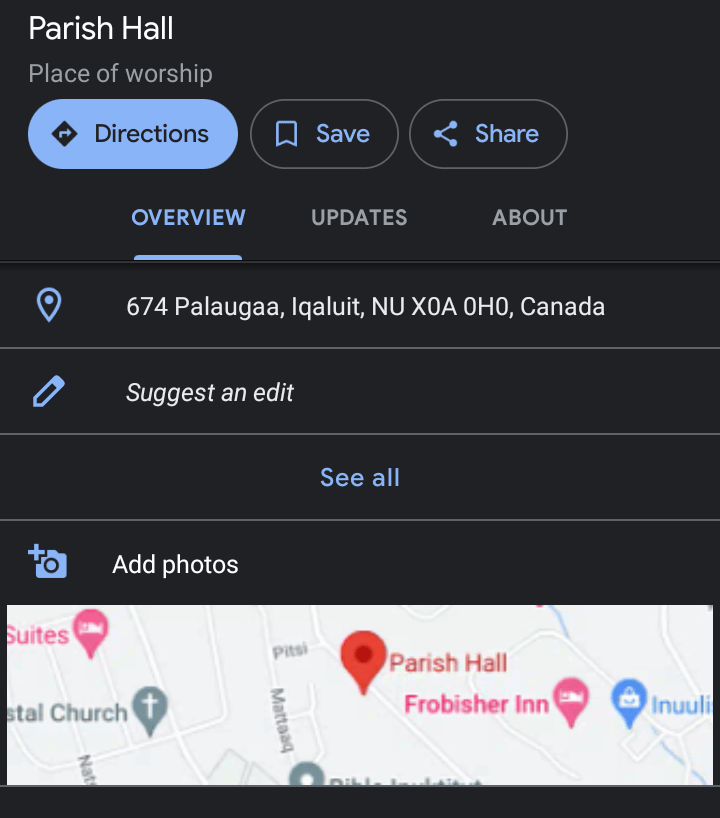This screenshot has width=720, height=818.
Task: Share this place
Action: [x=488, y=134]
